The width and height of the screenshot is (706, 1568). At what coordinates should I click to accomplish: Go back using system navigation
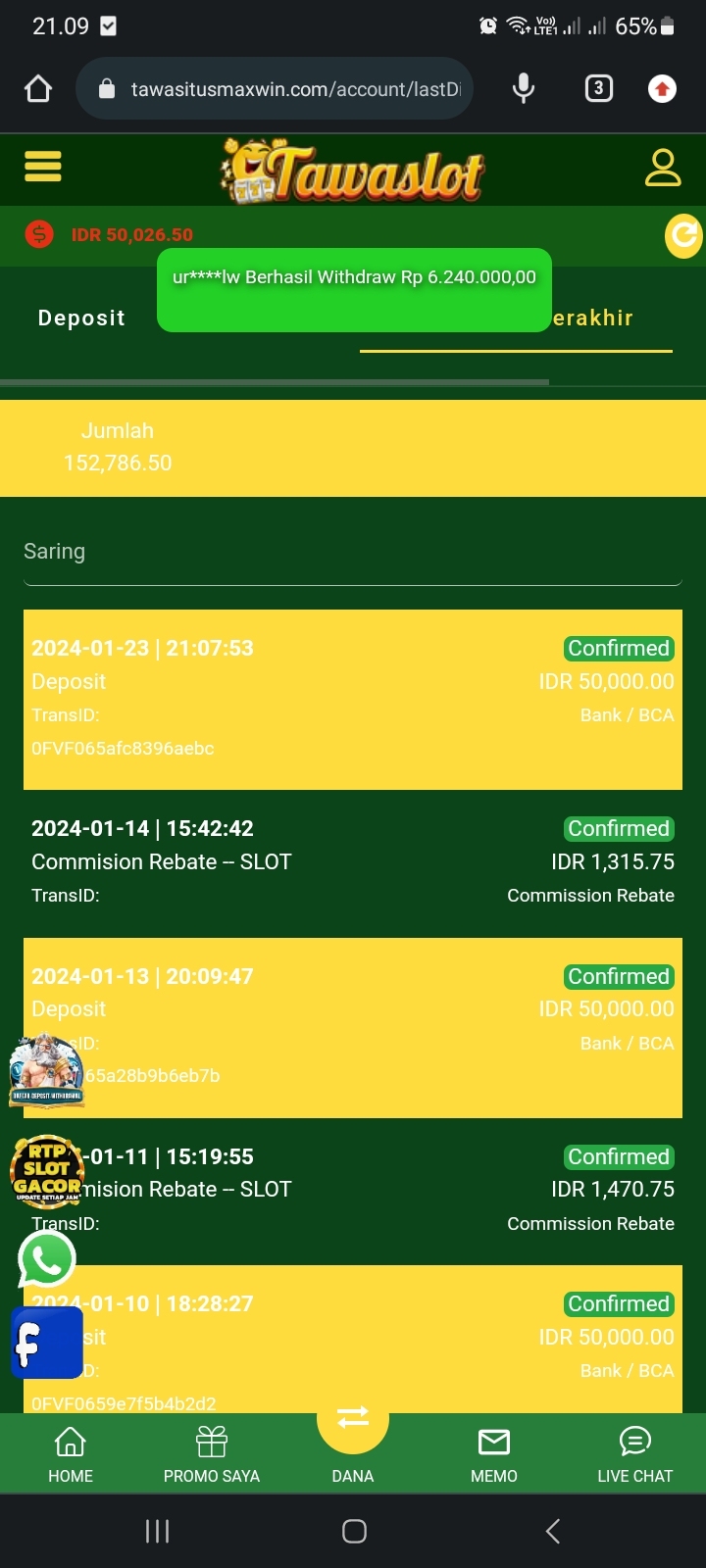point(553,1531)
